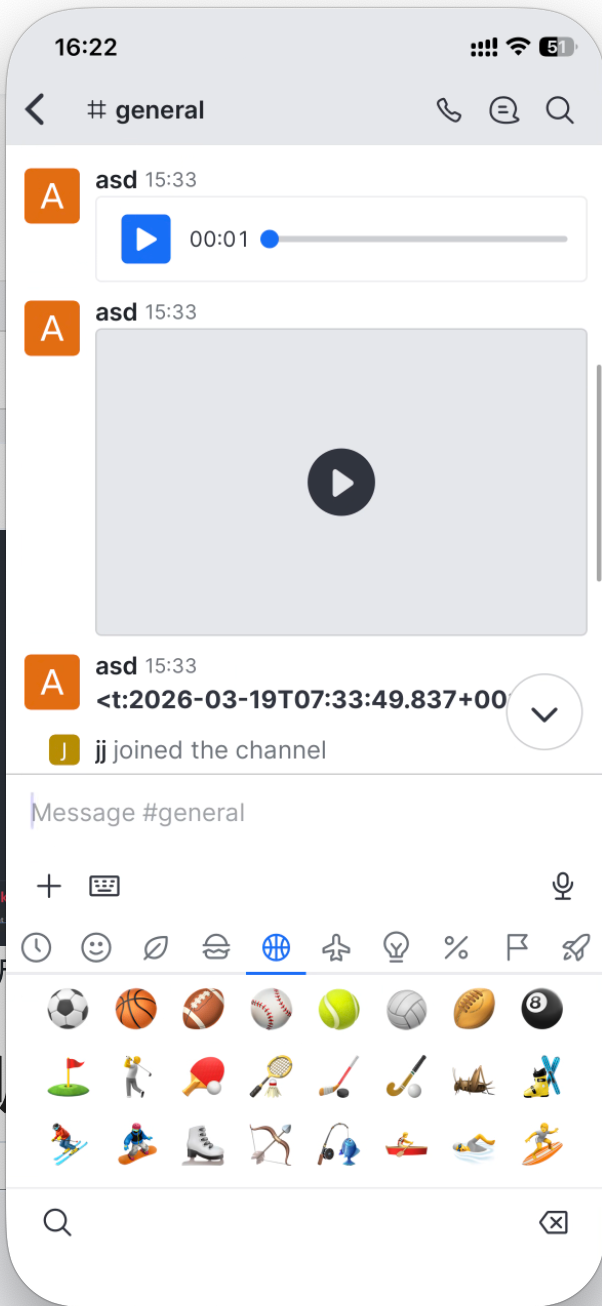Switch to the text keyboard
602x1306 pixels.
[105, 886]
